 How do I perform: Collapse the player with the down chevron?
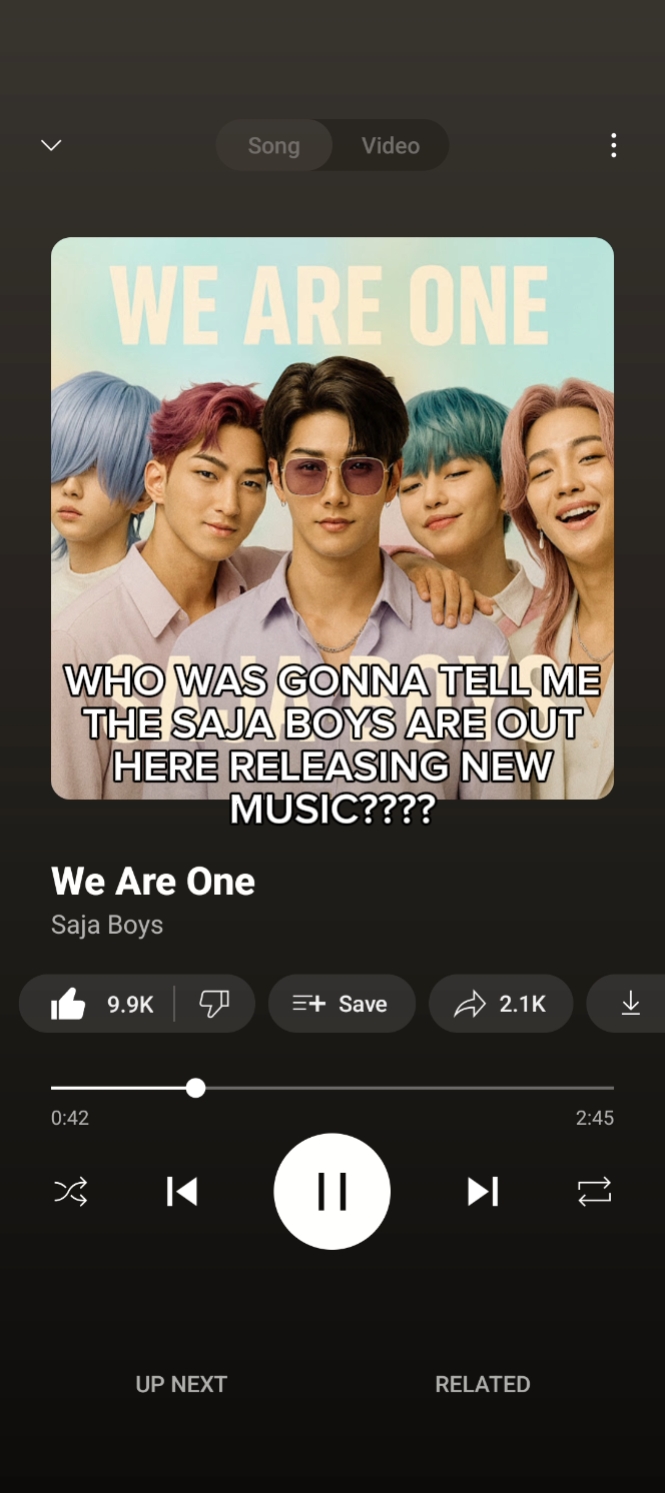[51, 146]
